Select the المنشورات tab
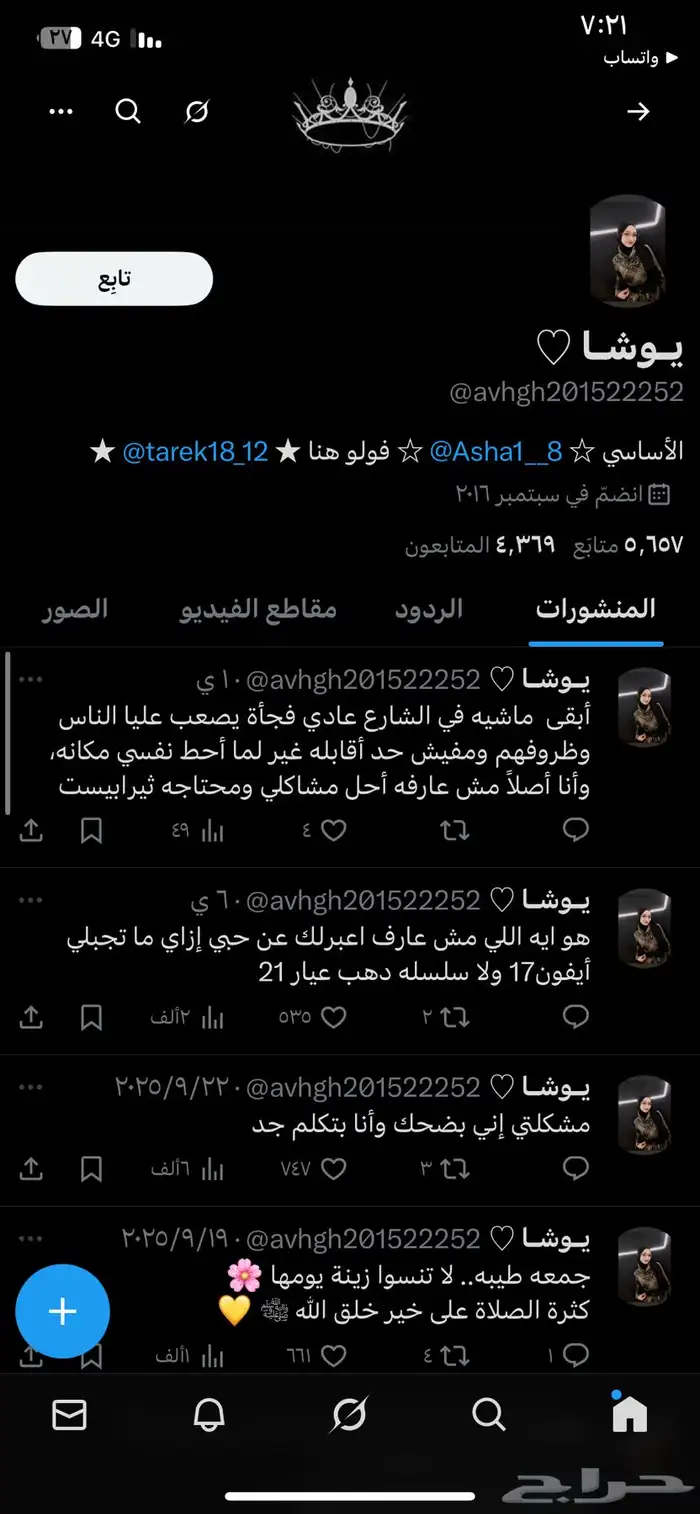Screen dimensions: 700x1514 click(596, 608)
